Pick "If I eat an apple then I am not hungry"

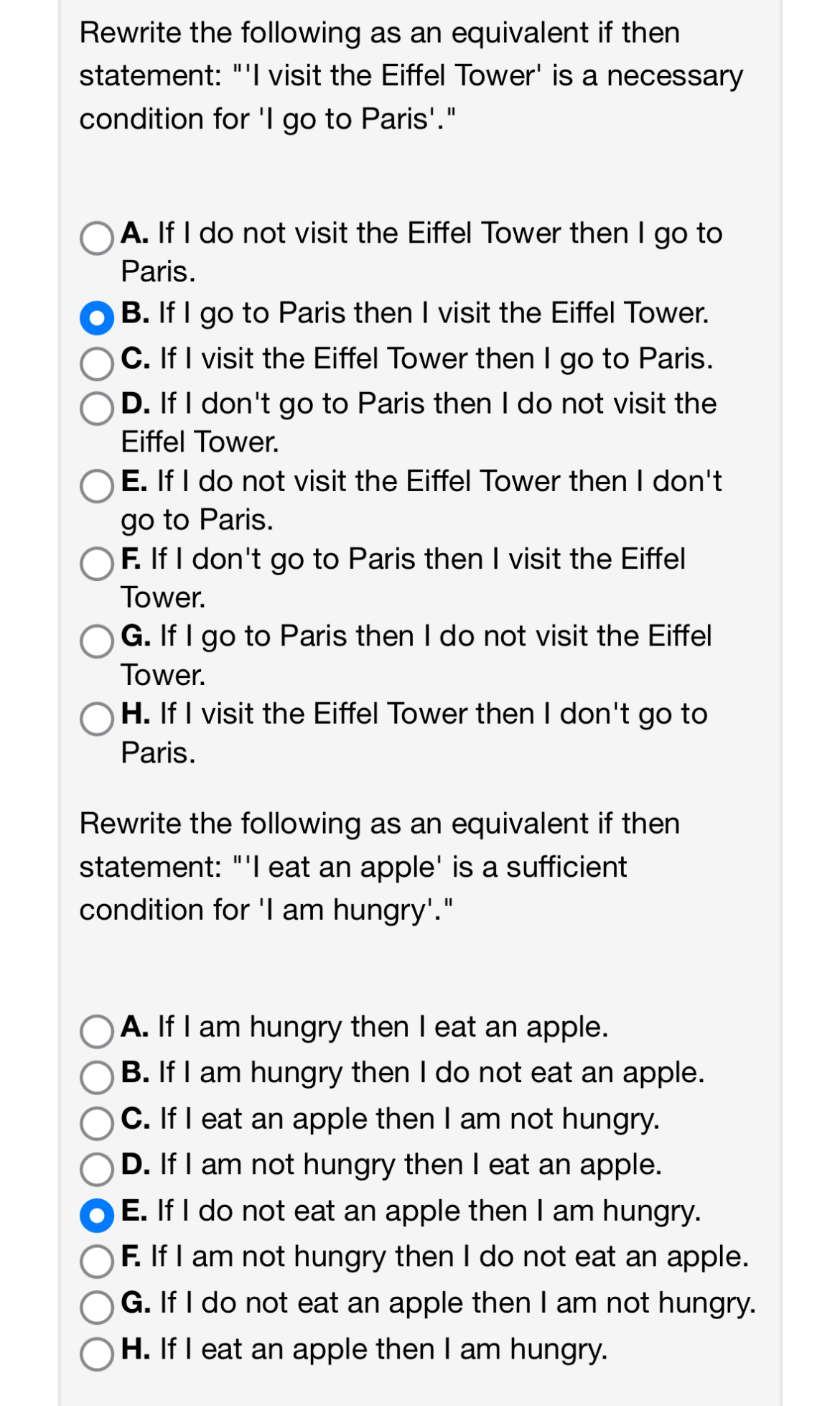tap(97, 1124)
